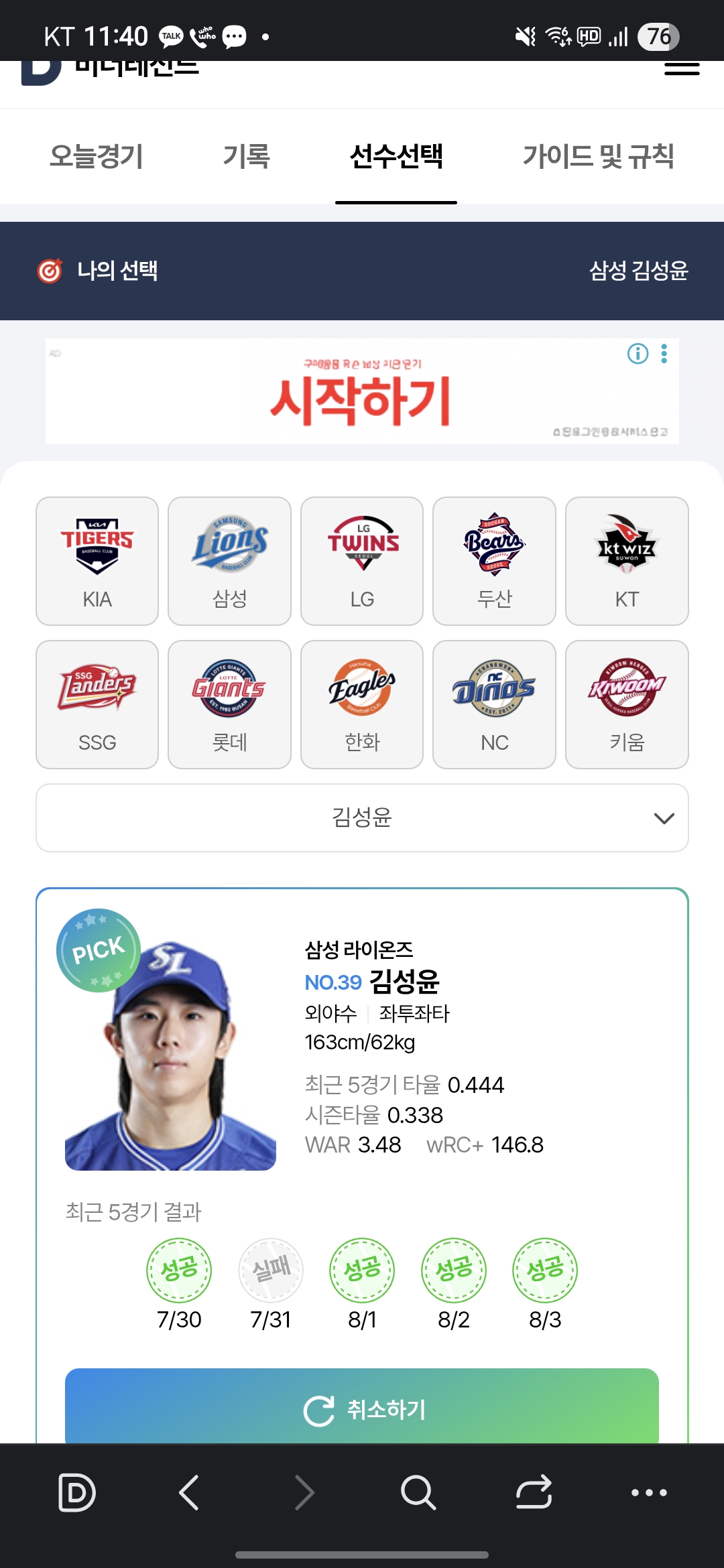Select the NC Dinos team
724x1568 pixels.
(494, 704)
